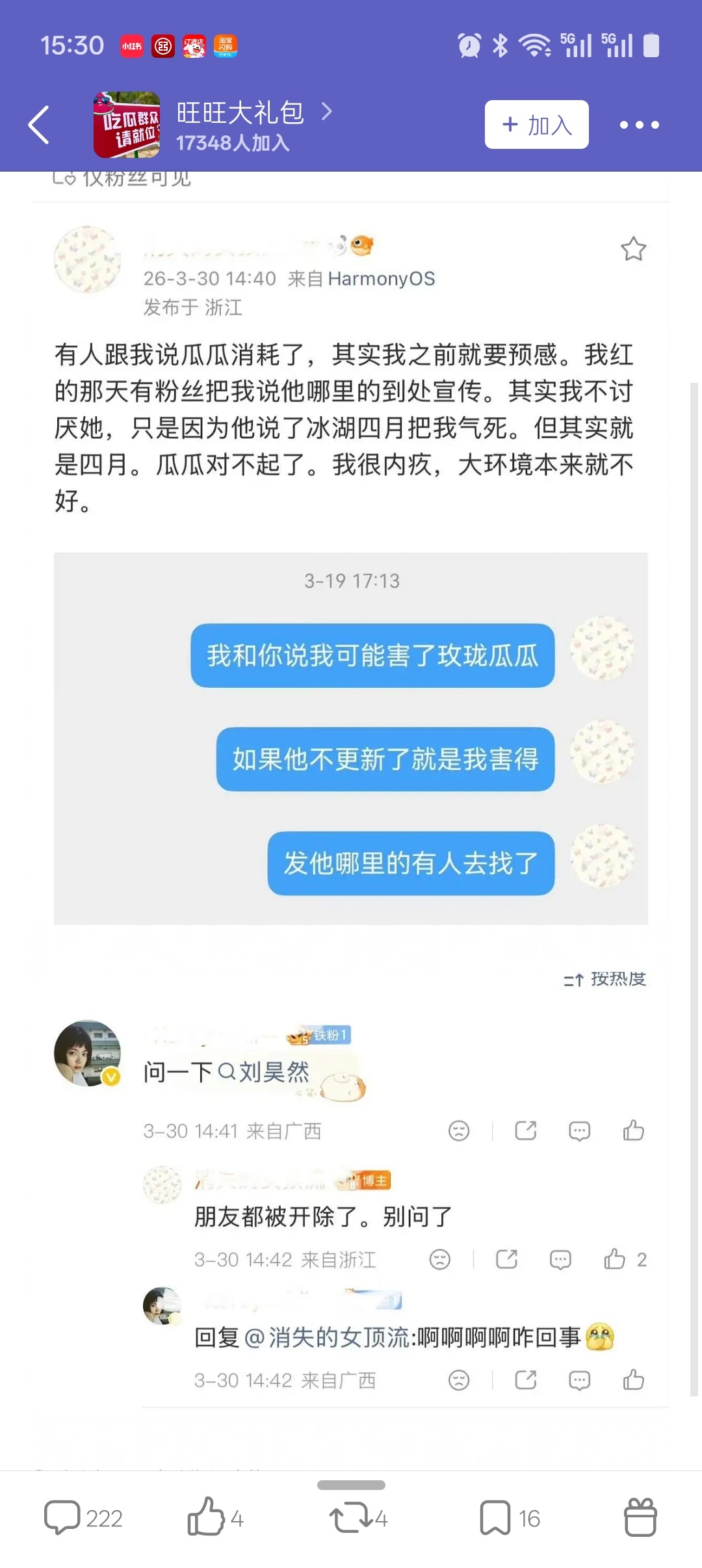The height and width of the screenshot is (1568, 702).
Task: Star the post using the star toggle
Action: click(x=635, y=249)
